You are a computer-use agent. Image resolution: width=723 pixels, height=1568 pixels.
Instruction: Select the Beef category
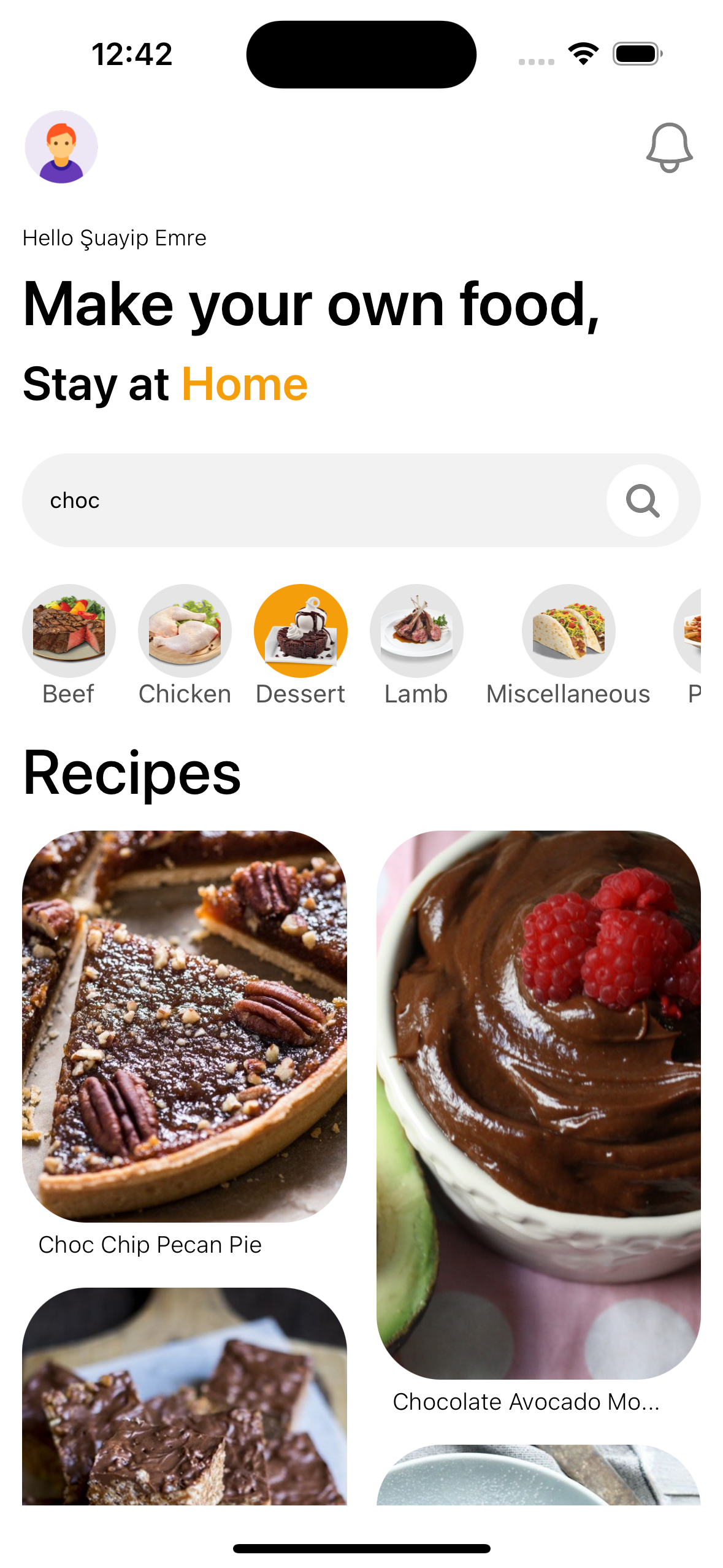69,631
